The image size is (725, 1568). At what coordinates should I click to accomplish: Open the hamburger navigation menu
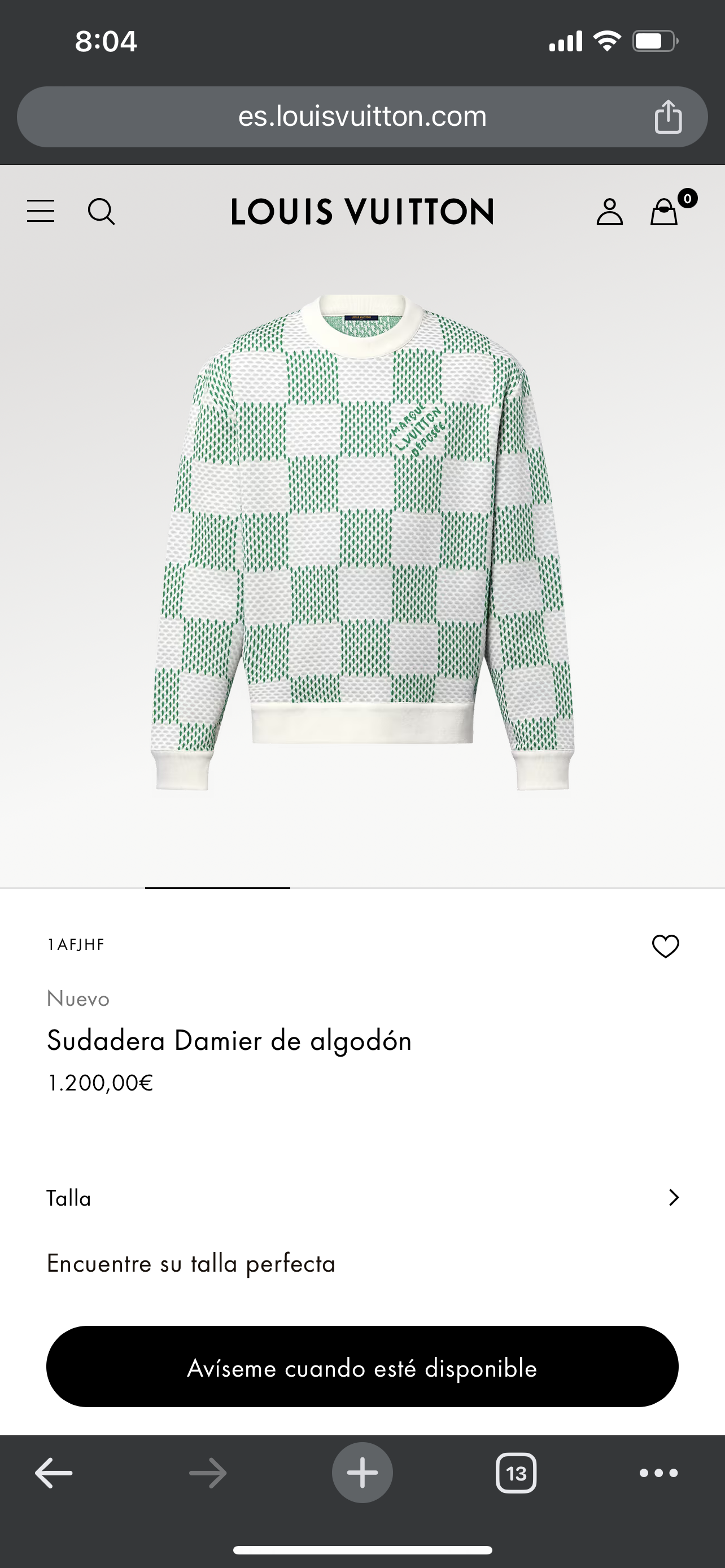tap(40, 211)
